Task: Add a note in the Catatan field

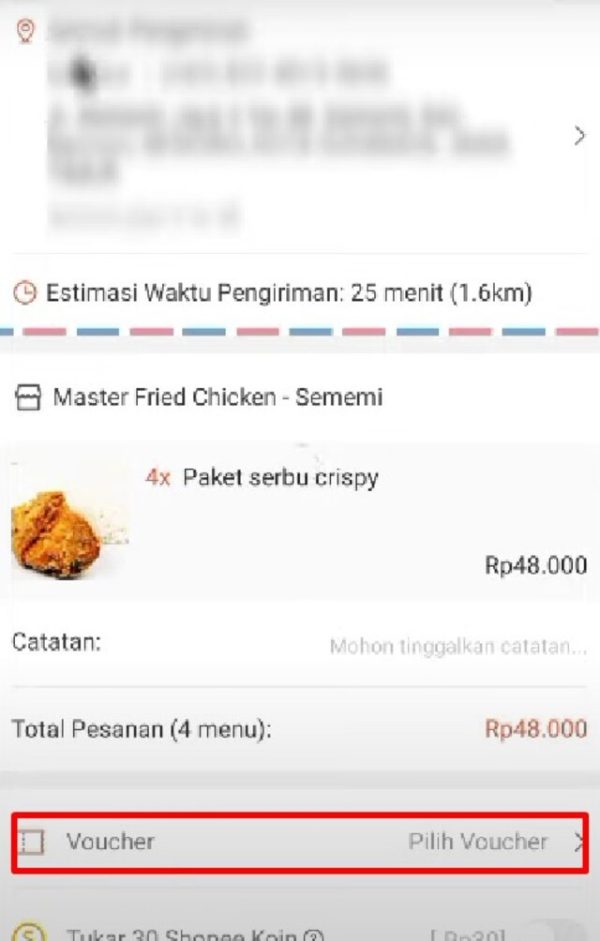Action: pos(457,647)
